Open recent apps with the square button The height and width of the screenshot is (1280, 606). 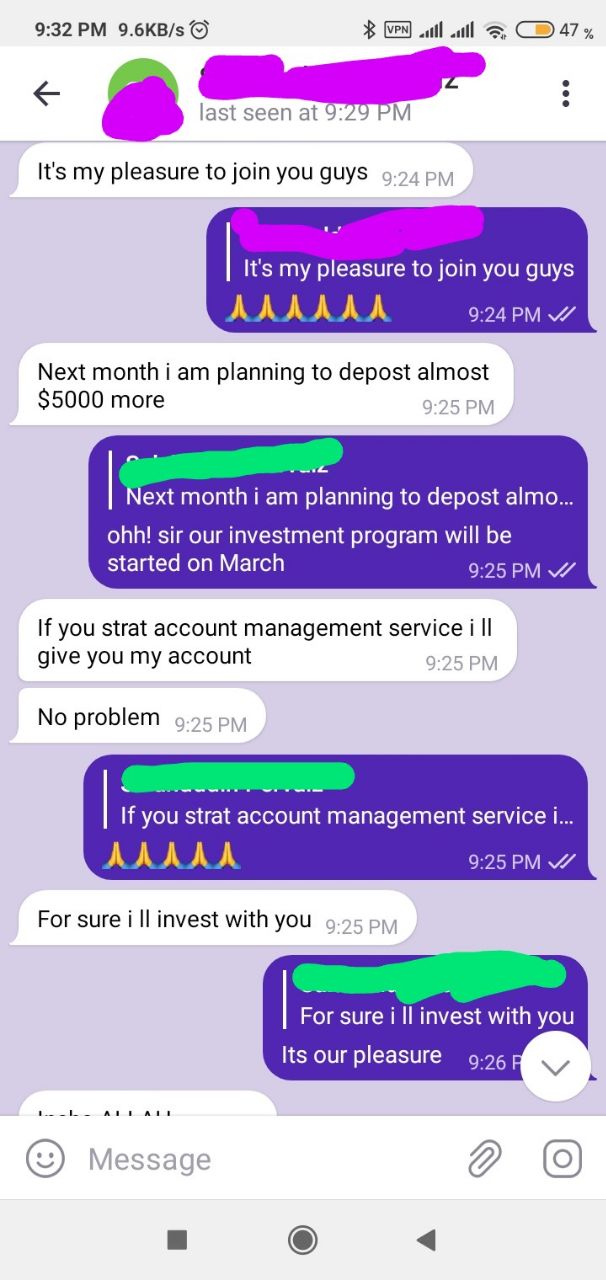click(x=177, y=1240)
